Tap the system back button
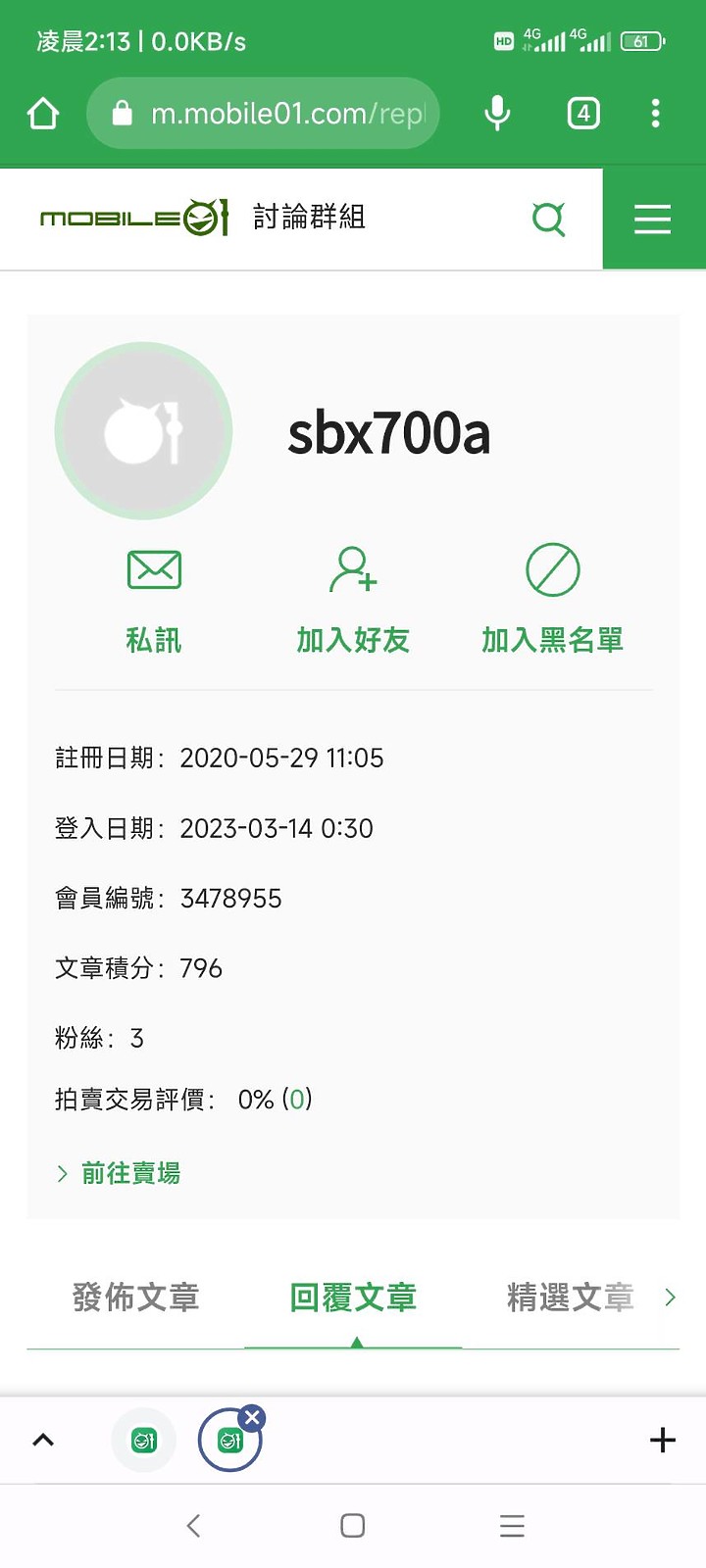Screen dimensions: 706x1568 (193, 1525)
